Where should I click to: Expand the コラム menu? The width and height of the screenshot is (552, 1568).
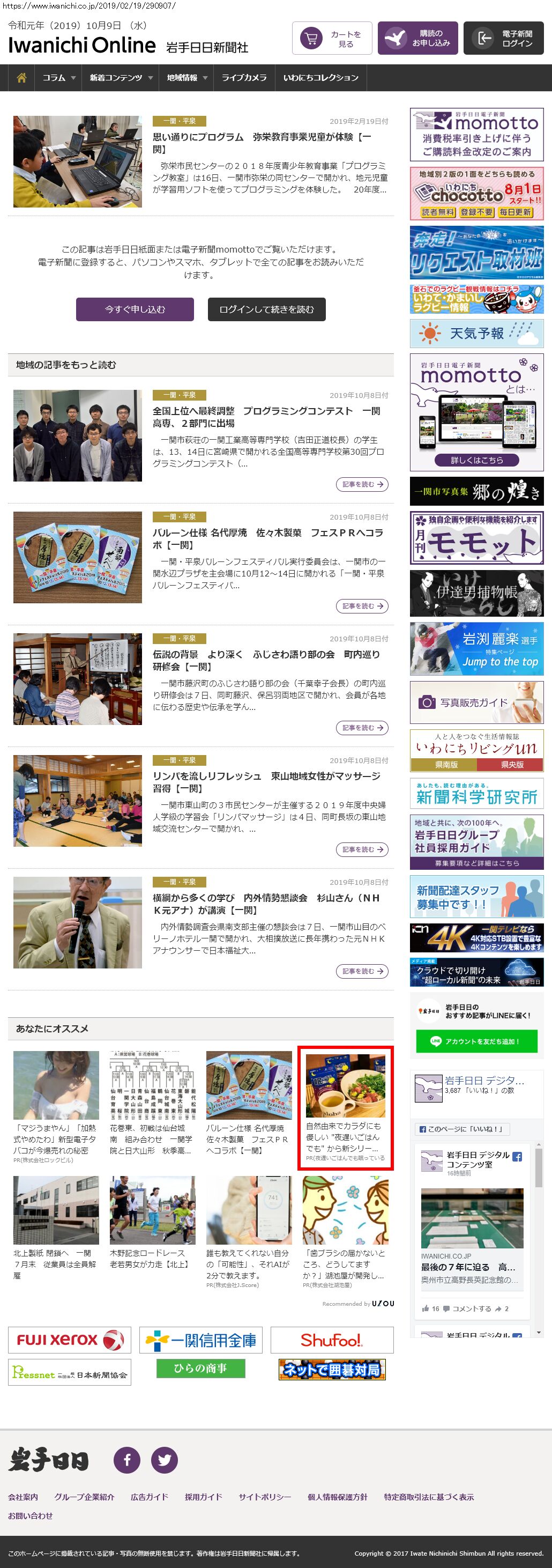point(58,78)
